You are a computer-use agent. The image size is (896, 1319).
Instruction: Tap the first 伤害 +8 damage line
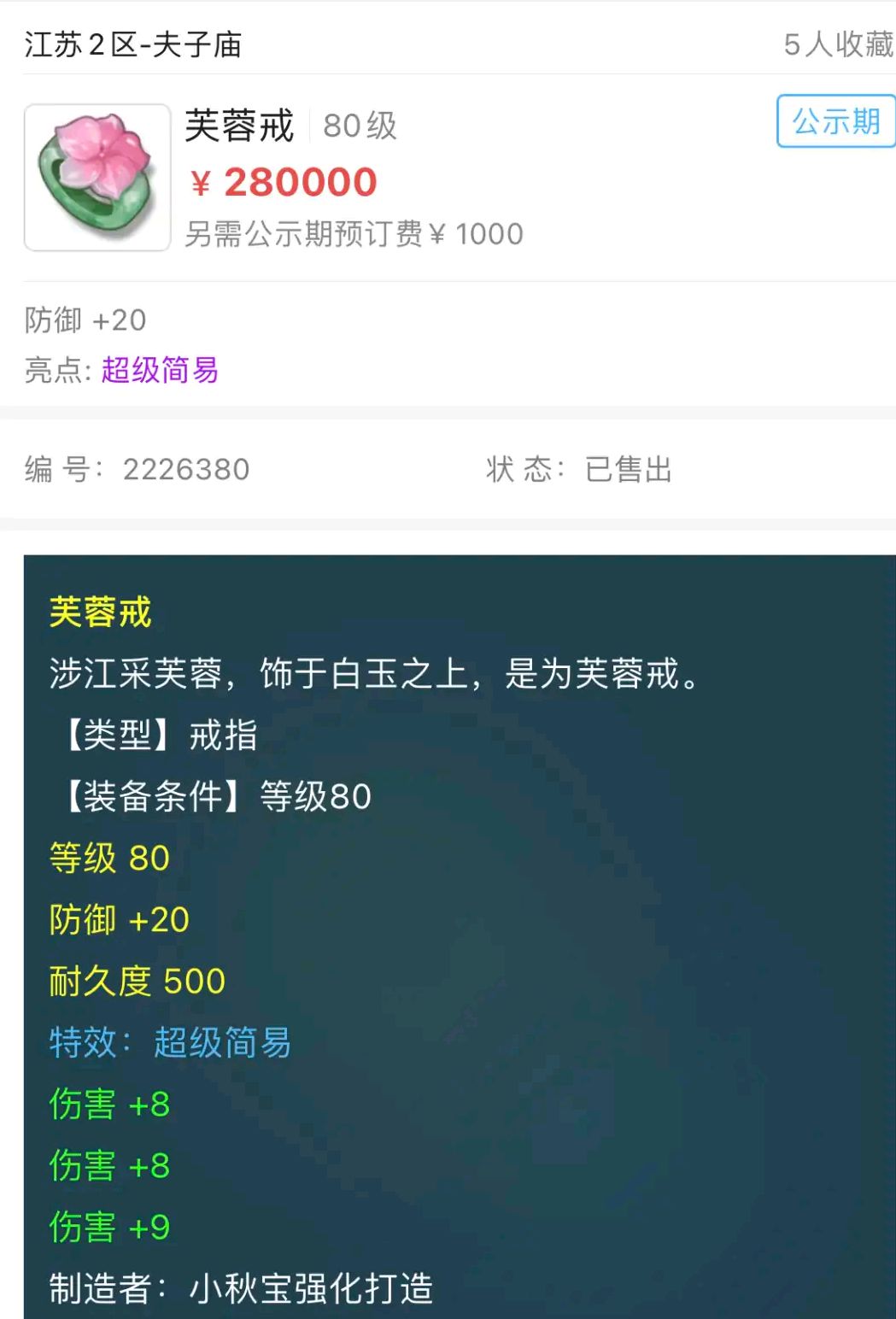click(108, 1105)
